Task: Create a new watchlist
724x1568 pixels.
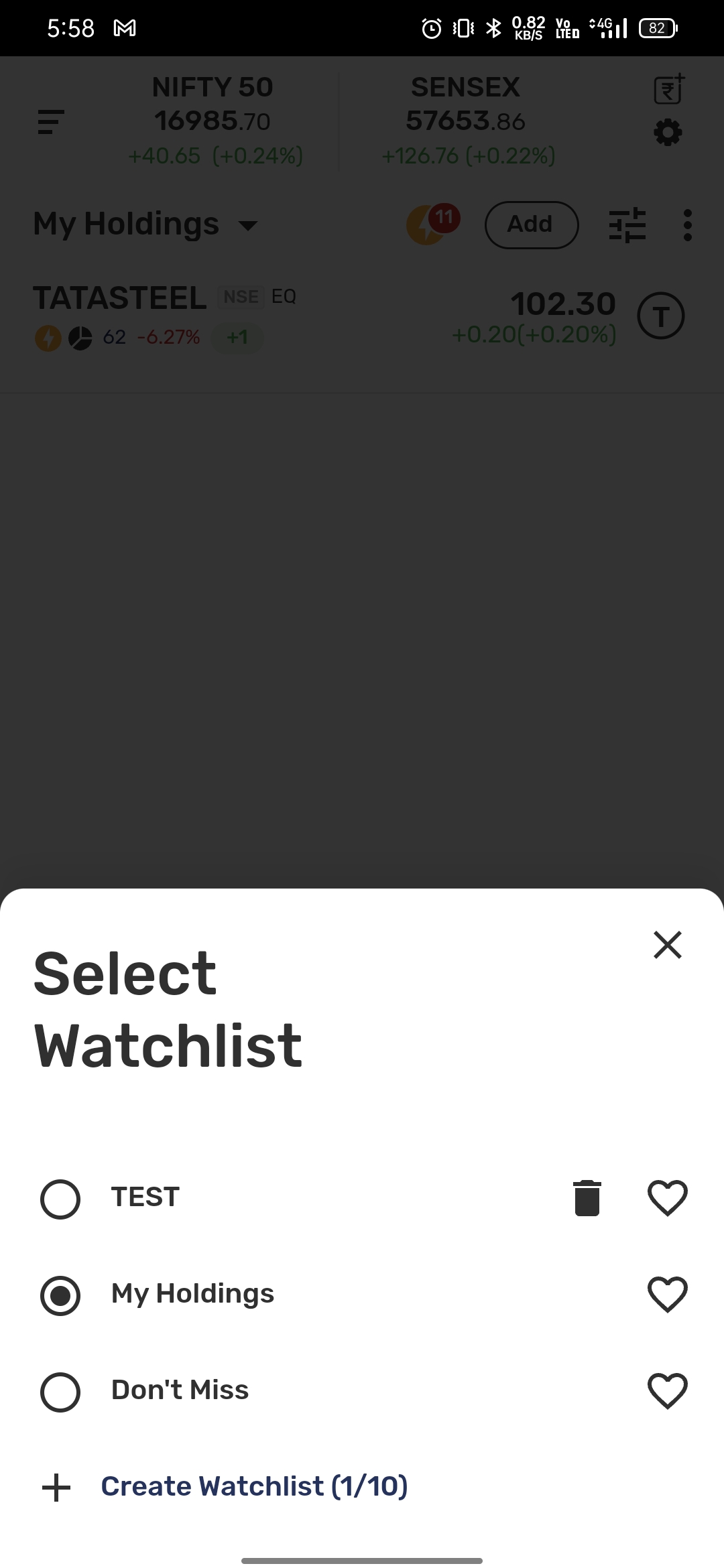Action: (225, 1487)
